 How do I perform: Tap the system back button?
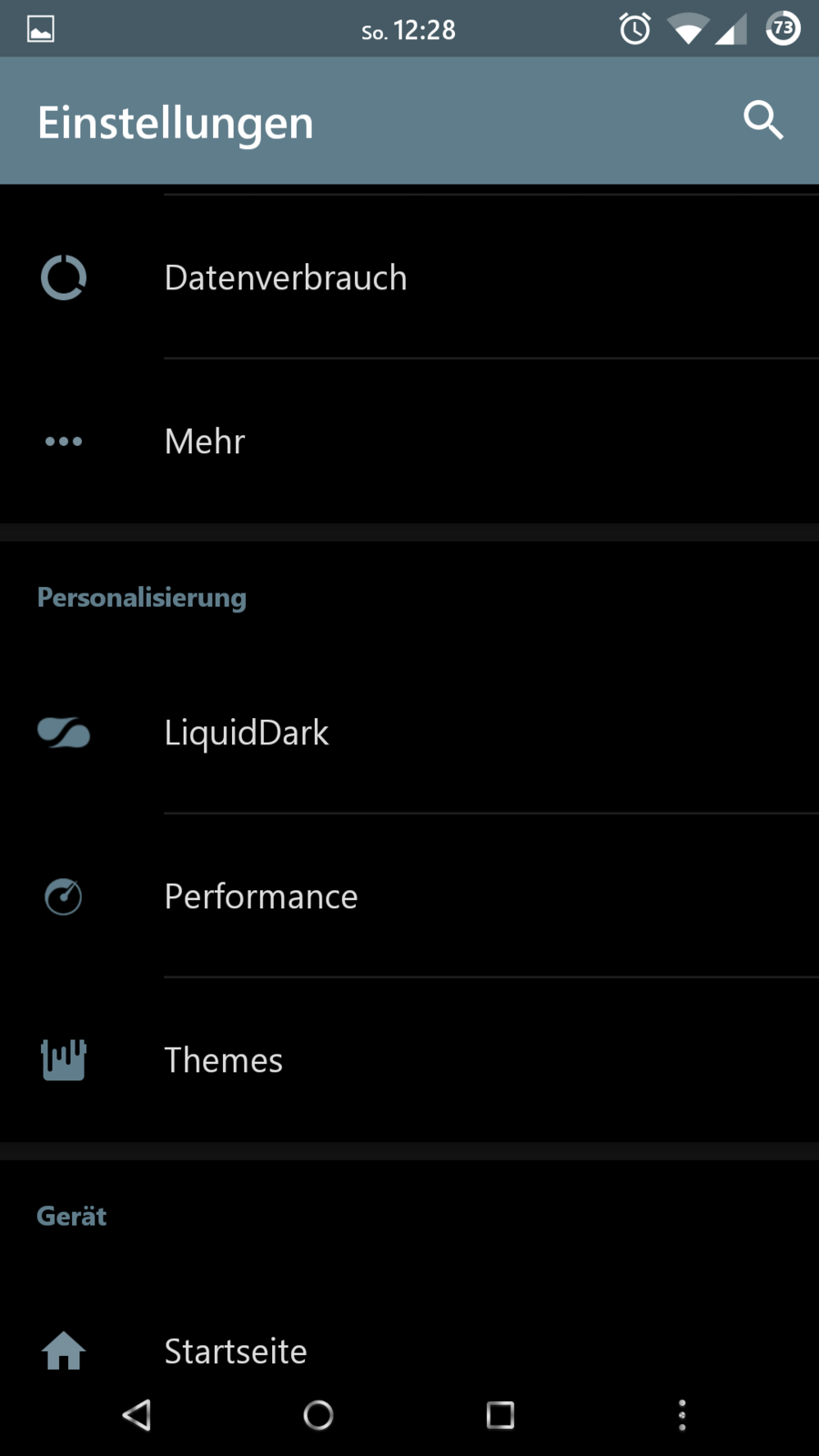point(136,1415)
